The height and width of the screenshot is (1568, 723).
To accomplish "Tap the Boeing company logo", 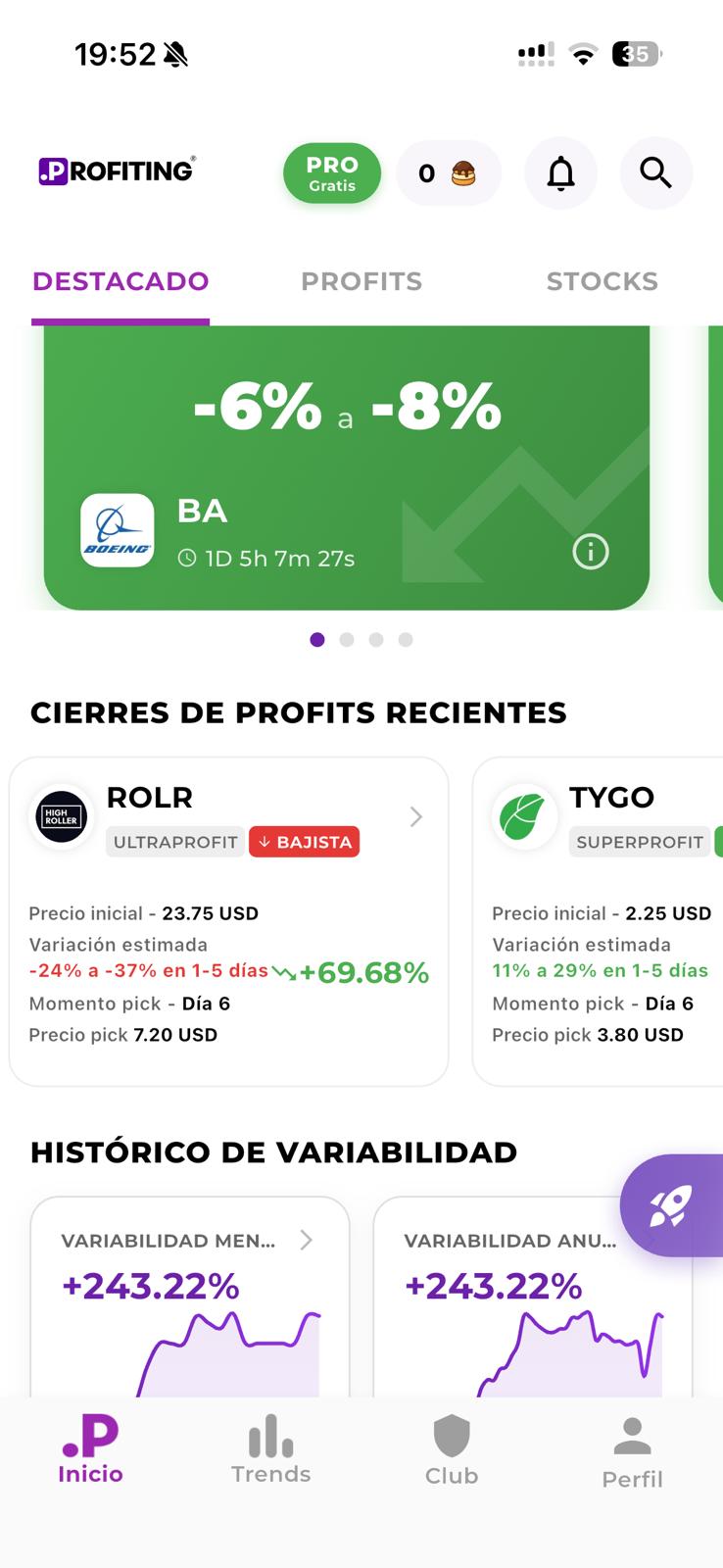I will click(117, 530).
